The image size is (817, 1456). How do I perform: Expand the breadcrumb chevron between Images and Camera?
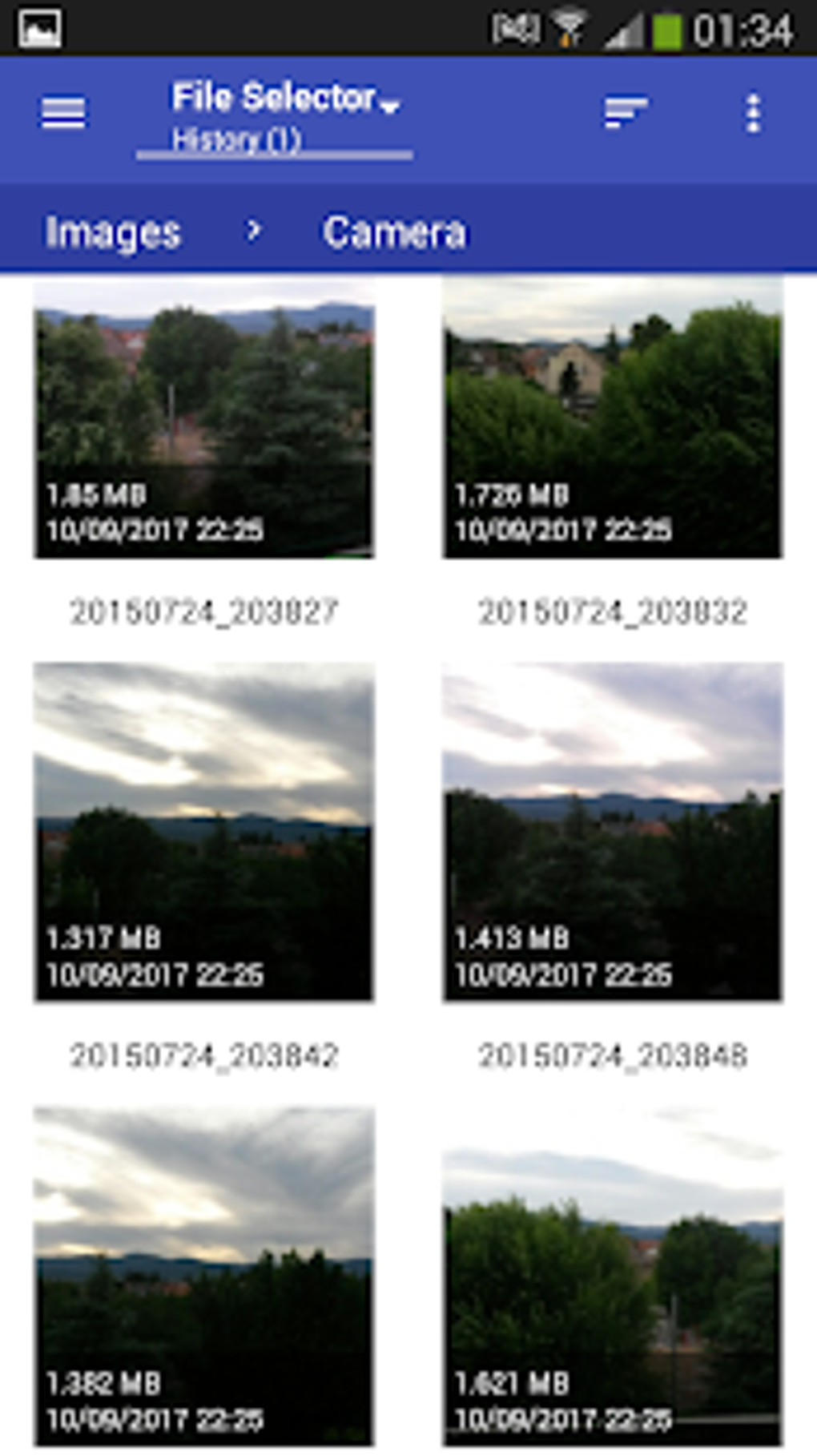tap(253, 232)
